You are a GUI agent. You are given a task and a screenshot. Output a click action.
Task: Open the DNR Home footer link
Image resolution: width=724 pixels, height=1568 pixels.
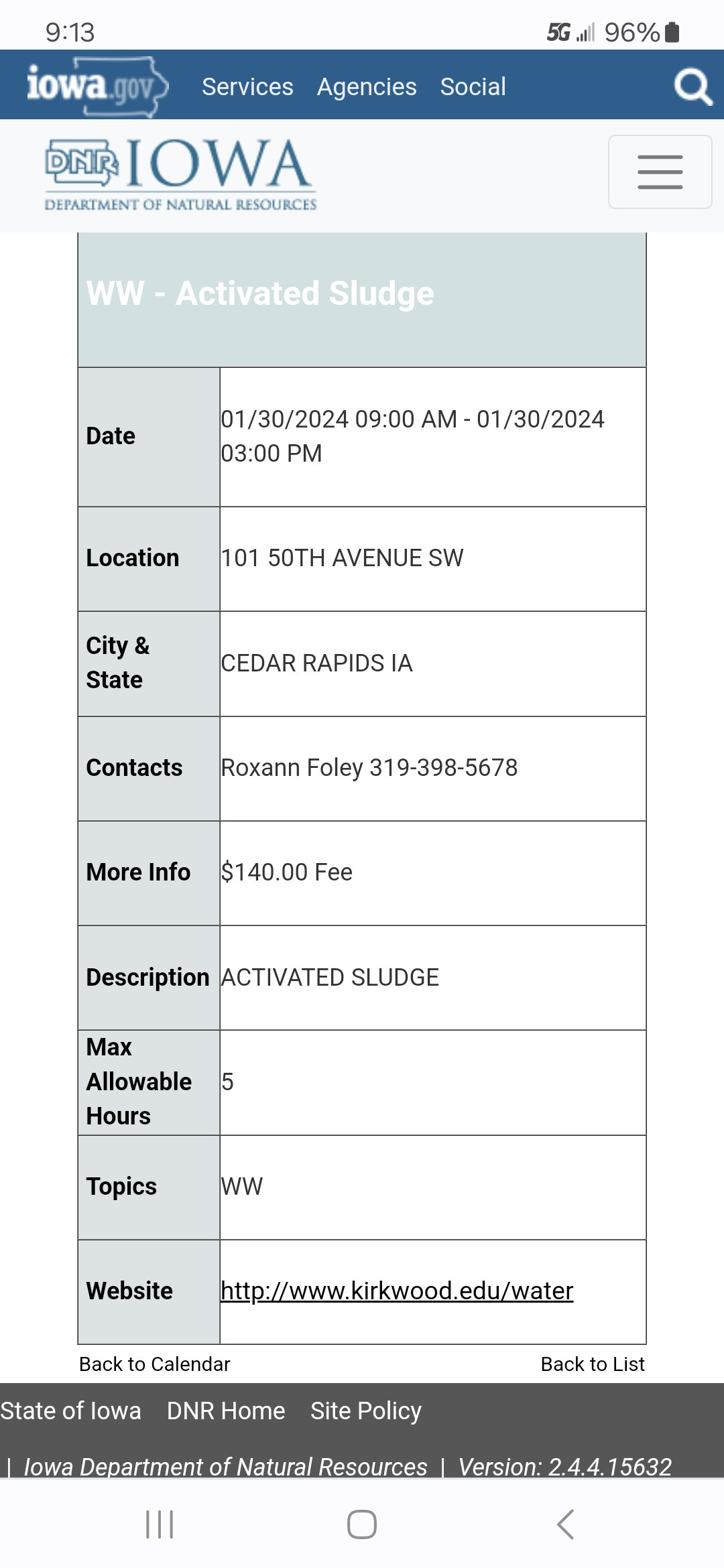click(x=226, y=1411)
